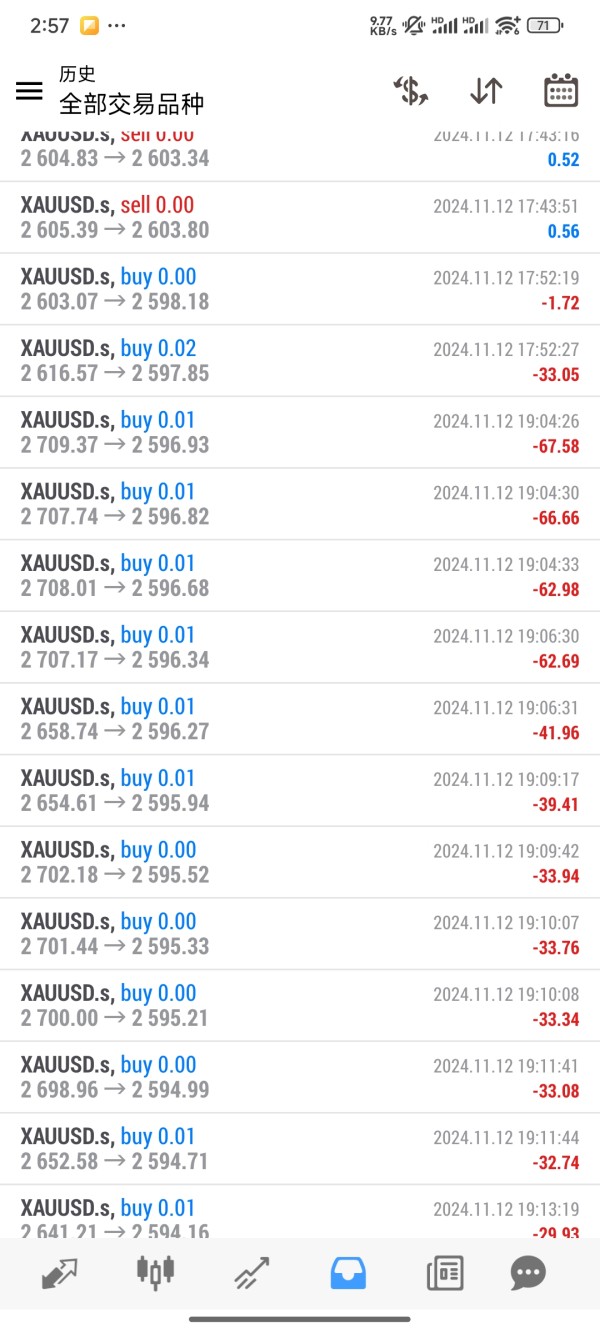Image resolution: width=600 pixels, height=1333 pixels.
Task: Open the trade closed at 19:04:30
Action: tap(300, 505)
